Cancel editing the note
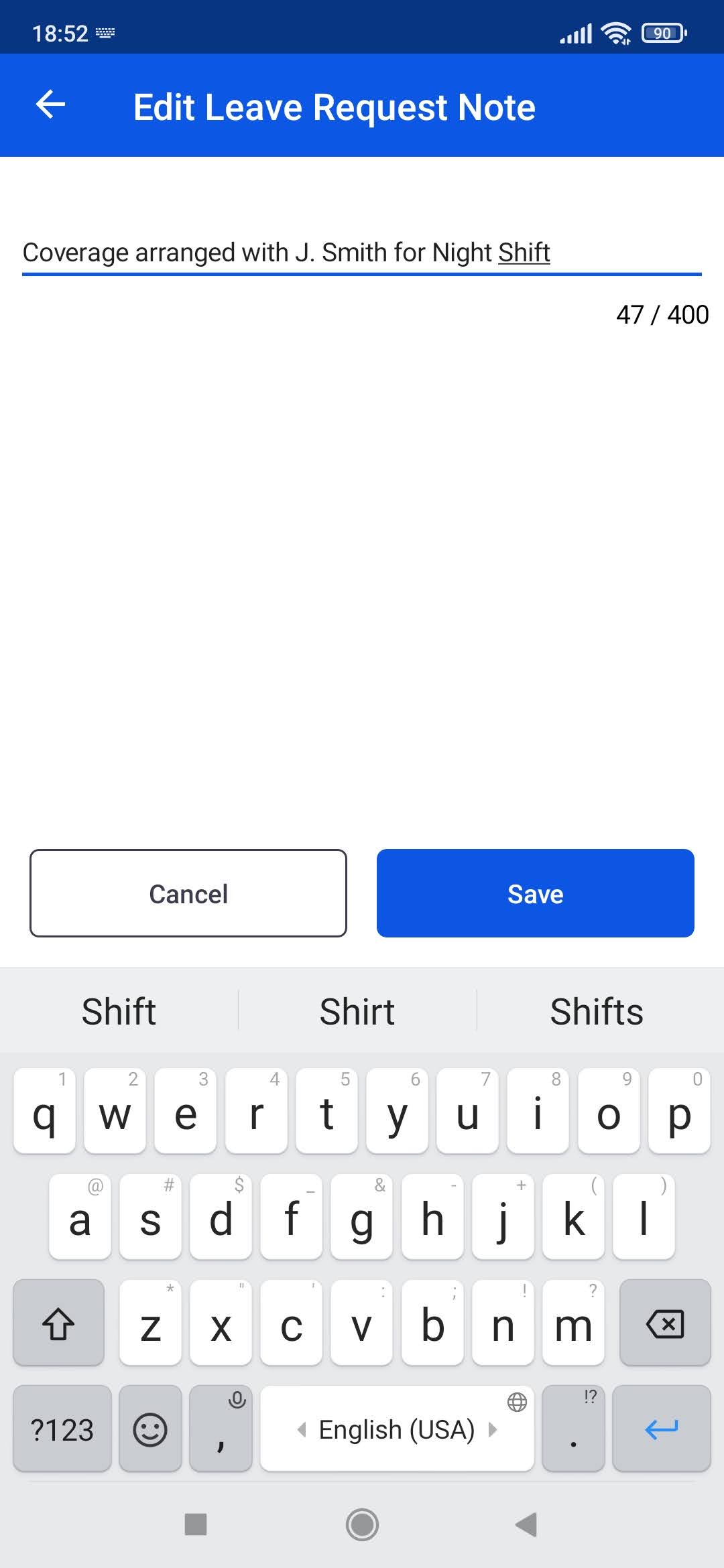Image resolution: width=724 pixels, height=1568 pixels. click(188, 893)
